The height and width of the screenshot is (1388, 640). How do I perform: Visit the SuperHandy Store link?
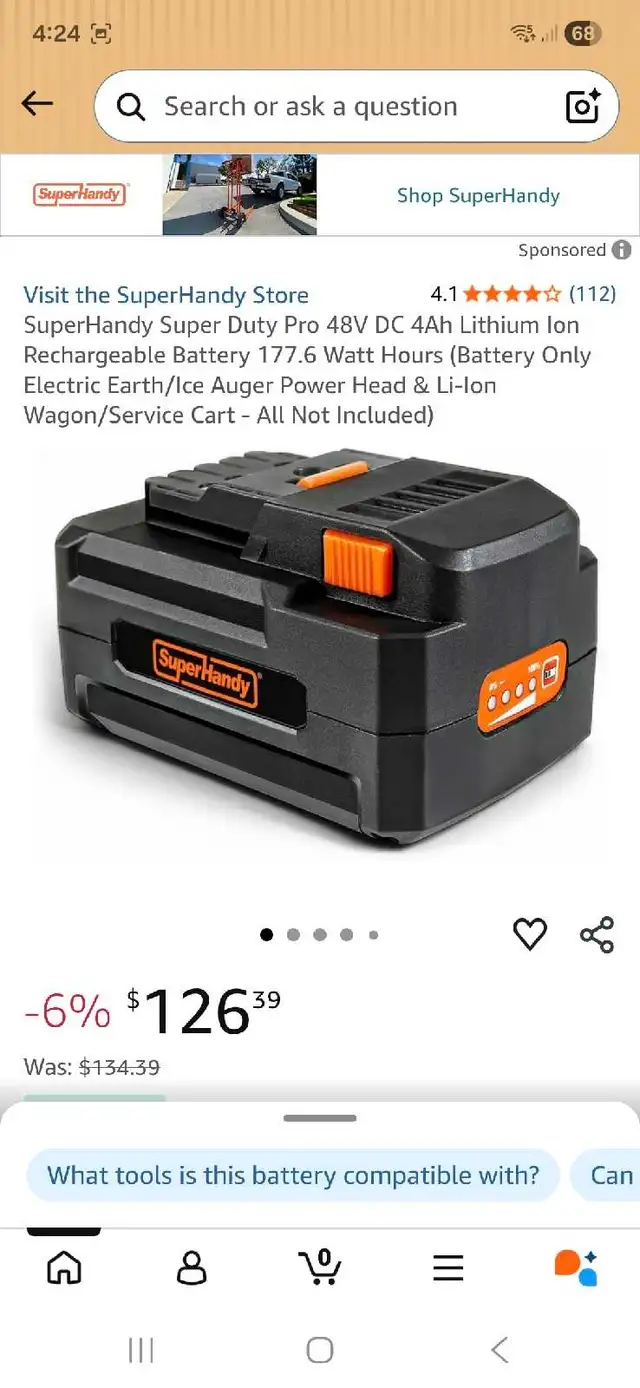coord(166,295)
